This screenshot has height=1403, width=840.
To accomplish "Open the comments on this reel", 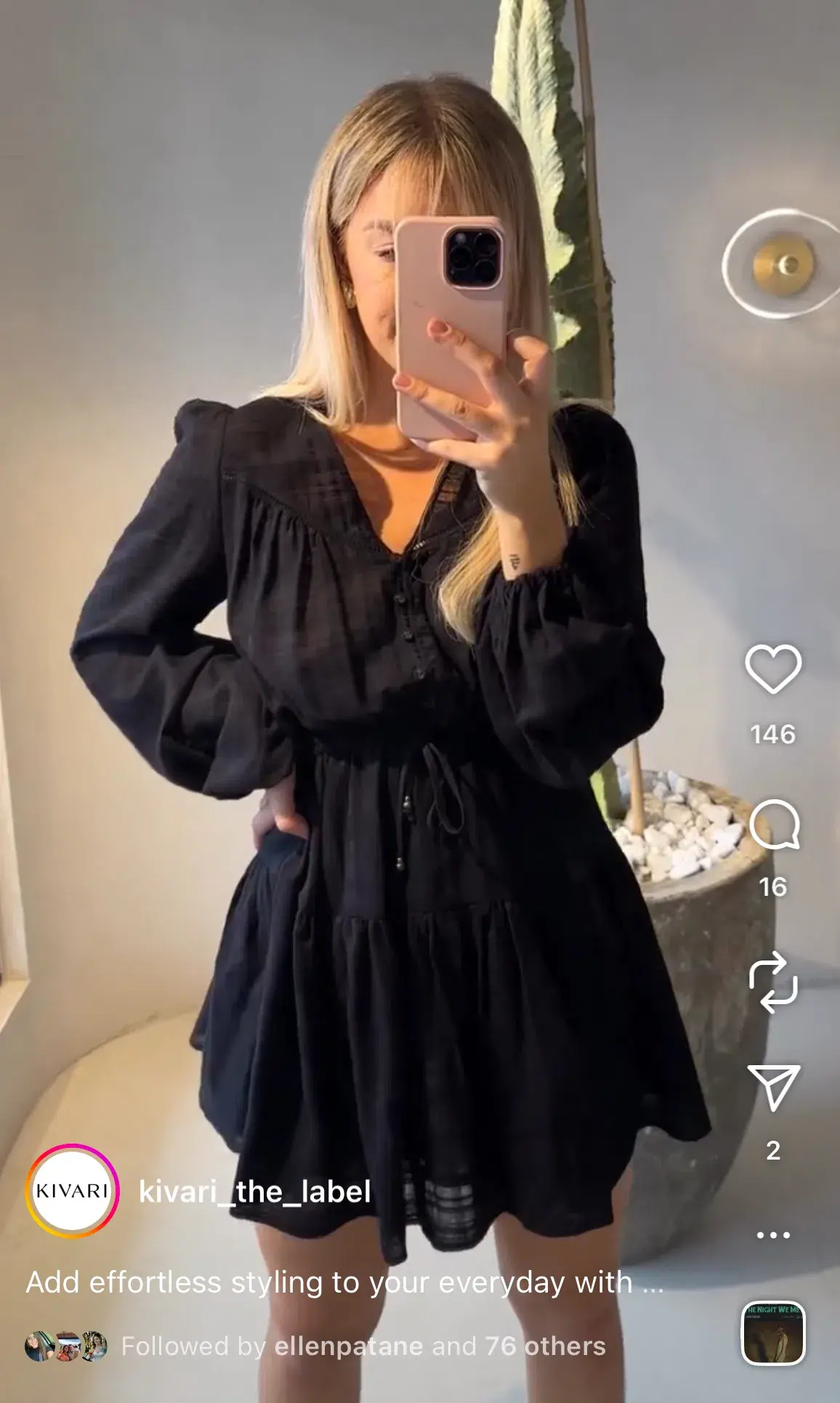I will tap(774, 825).
